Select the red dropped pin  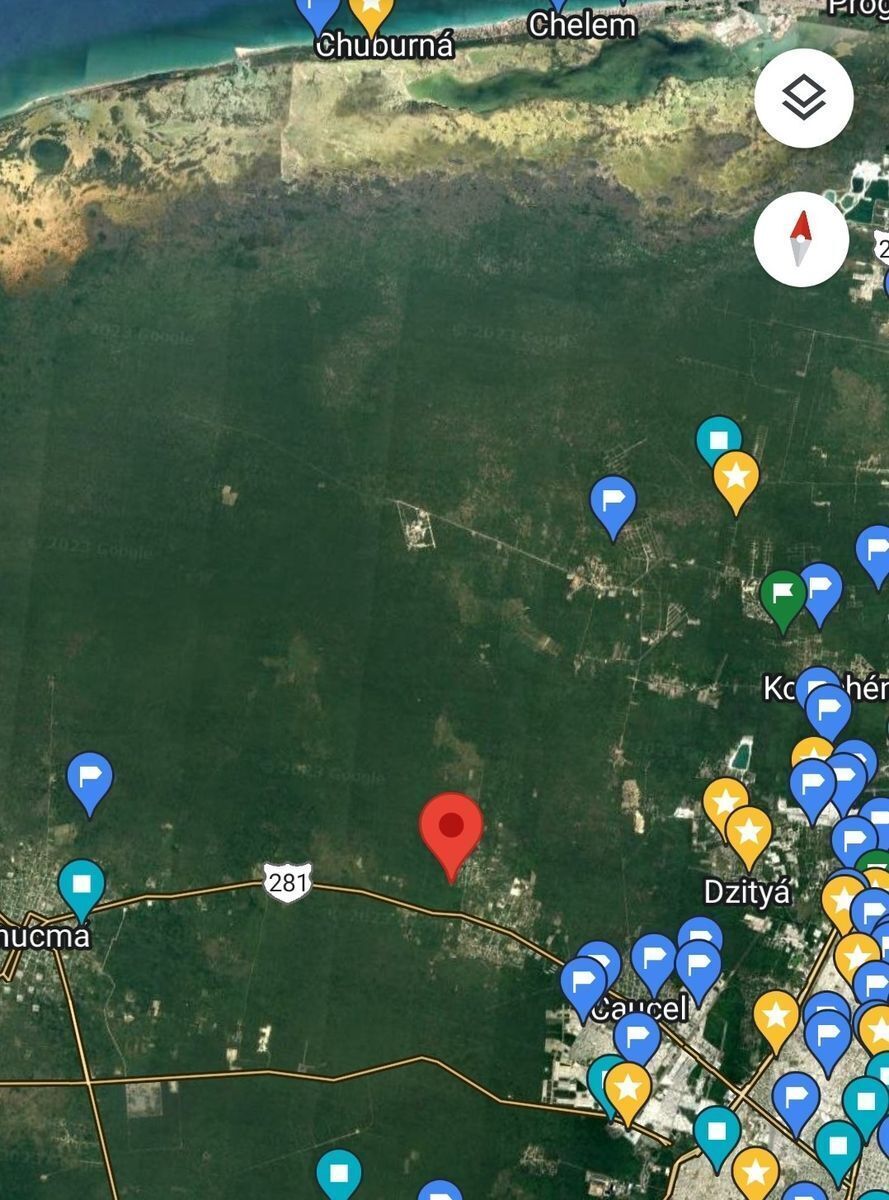pos(452,830)
